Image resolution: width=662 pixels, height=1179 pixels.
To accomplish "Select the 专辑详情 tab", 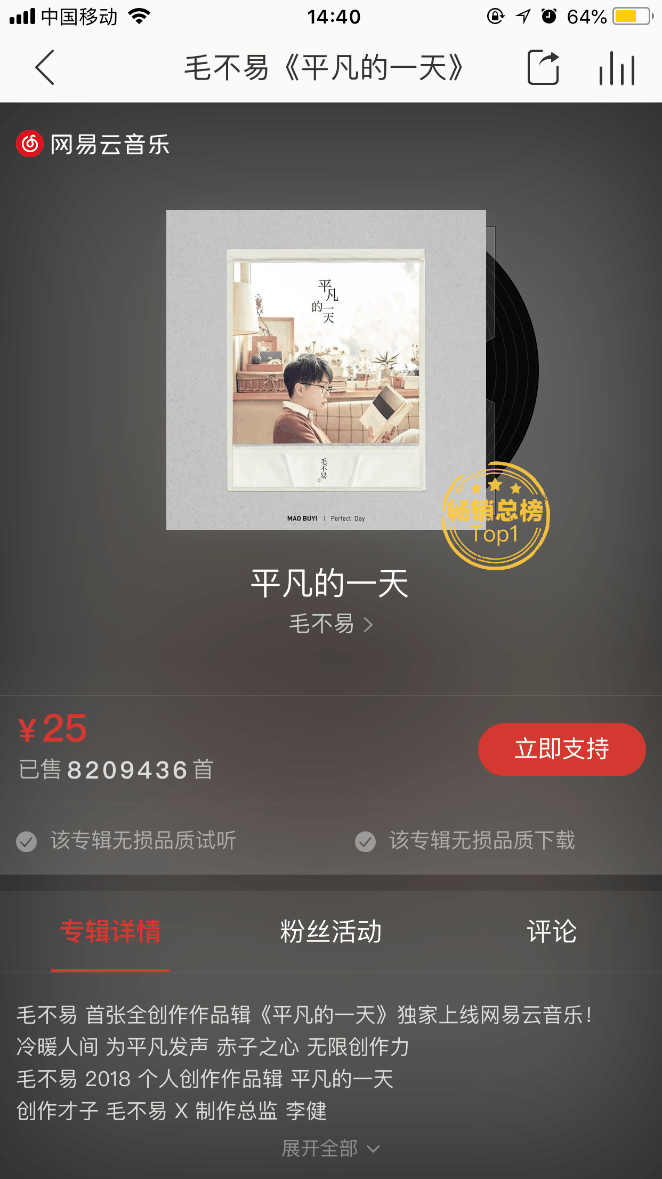I will pyautogui.click(x=111, y=931).
